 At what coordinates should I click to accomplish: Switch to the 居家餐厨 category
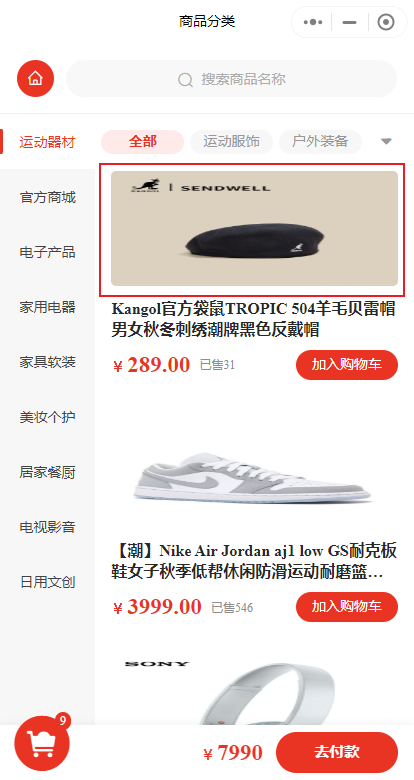(x=47, y=472)
